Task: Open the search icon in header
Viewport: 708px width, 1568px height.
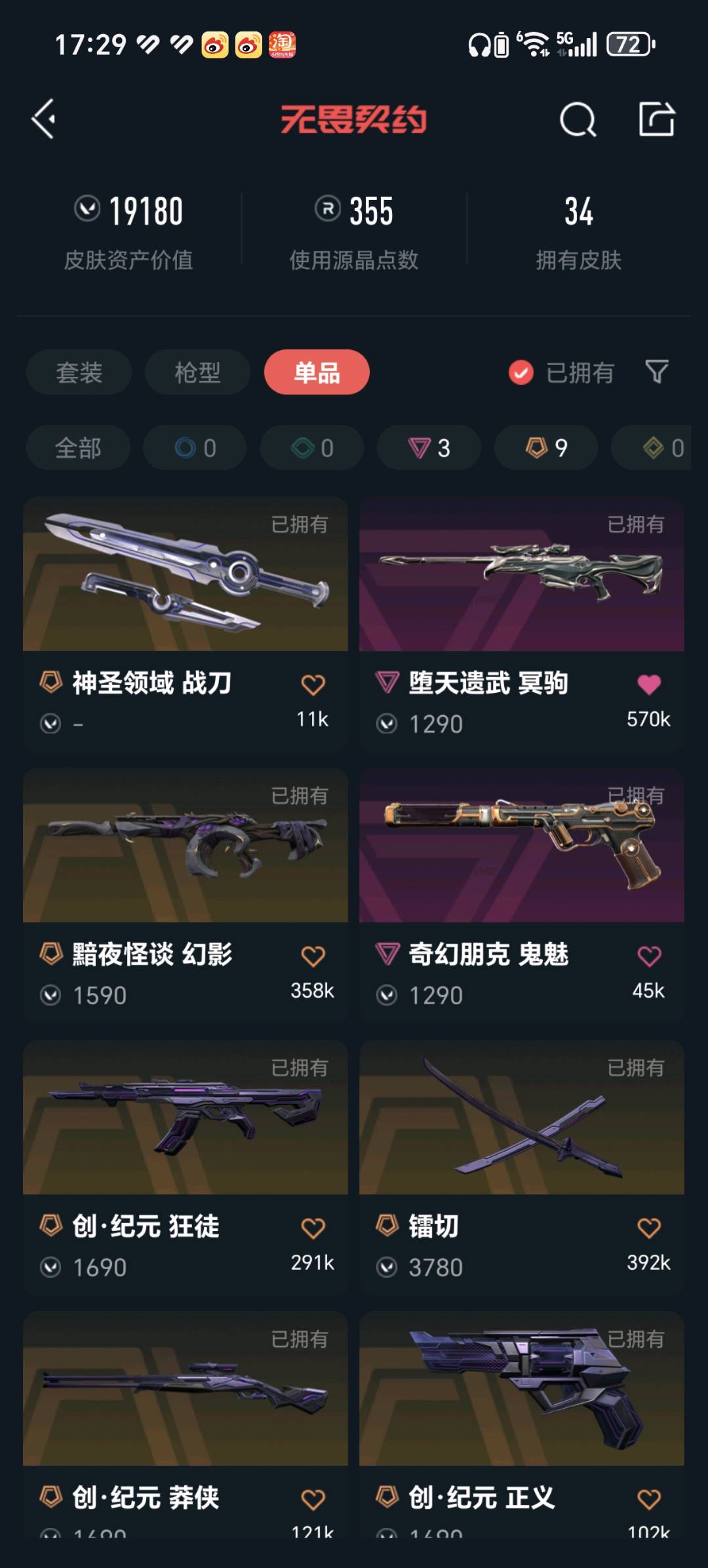Action: click(x=578, y=120)
